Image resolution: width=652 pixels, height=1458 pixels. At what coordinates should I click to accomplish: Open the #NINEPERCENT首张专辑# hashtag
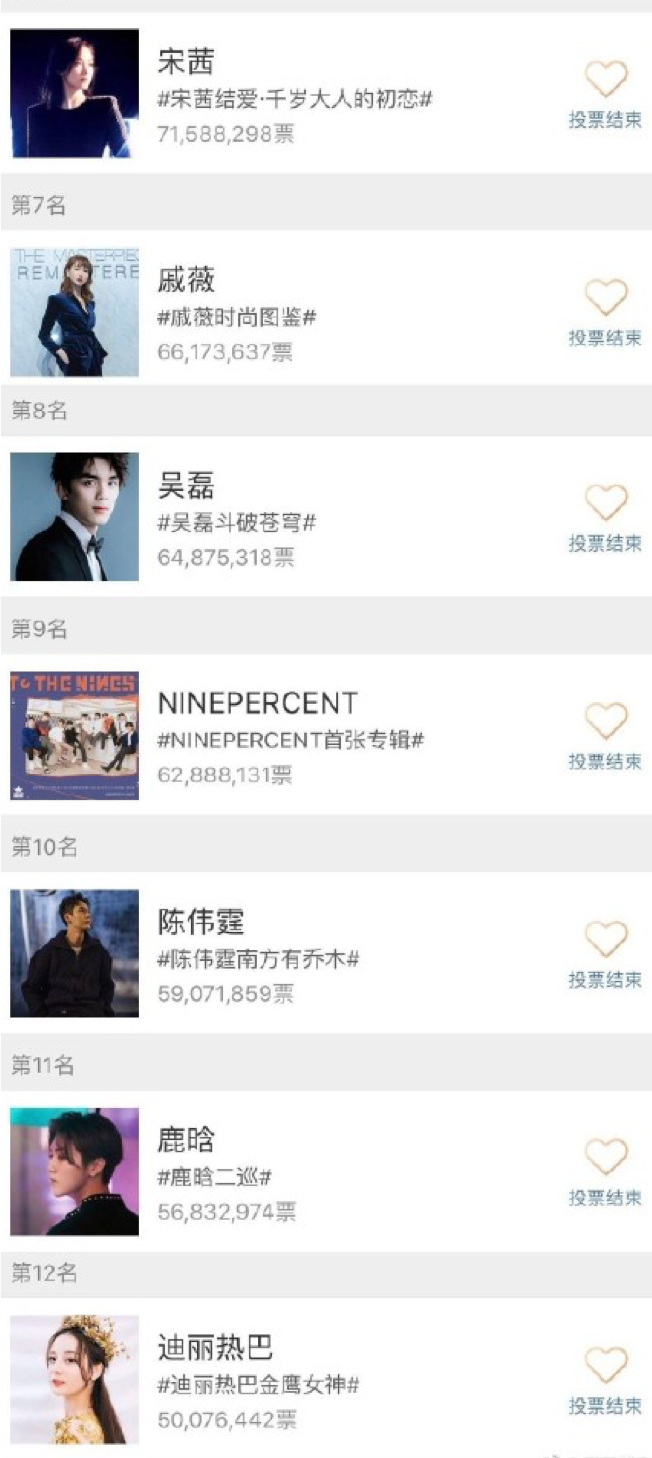pyautogui.click(x=291, y=741)
